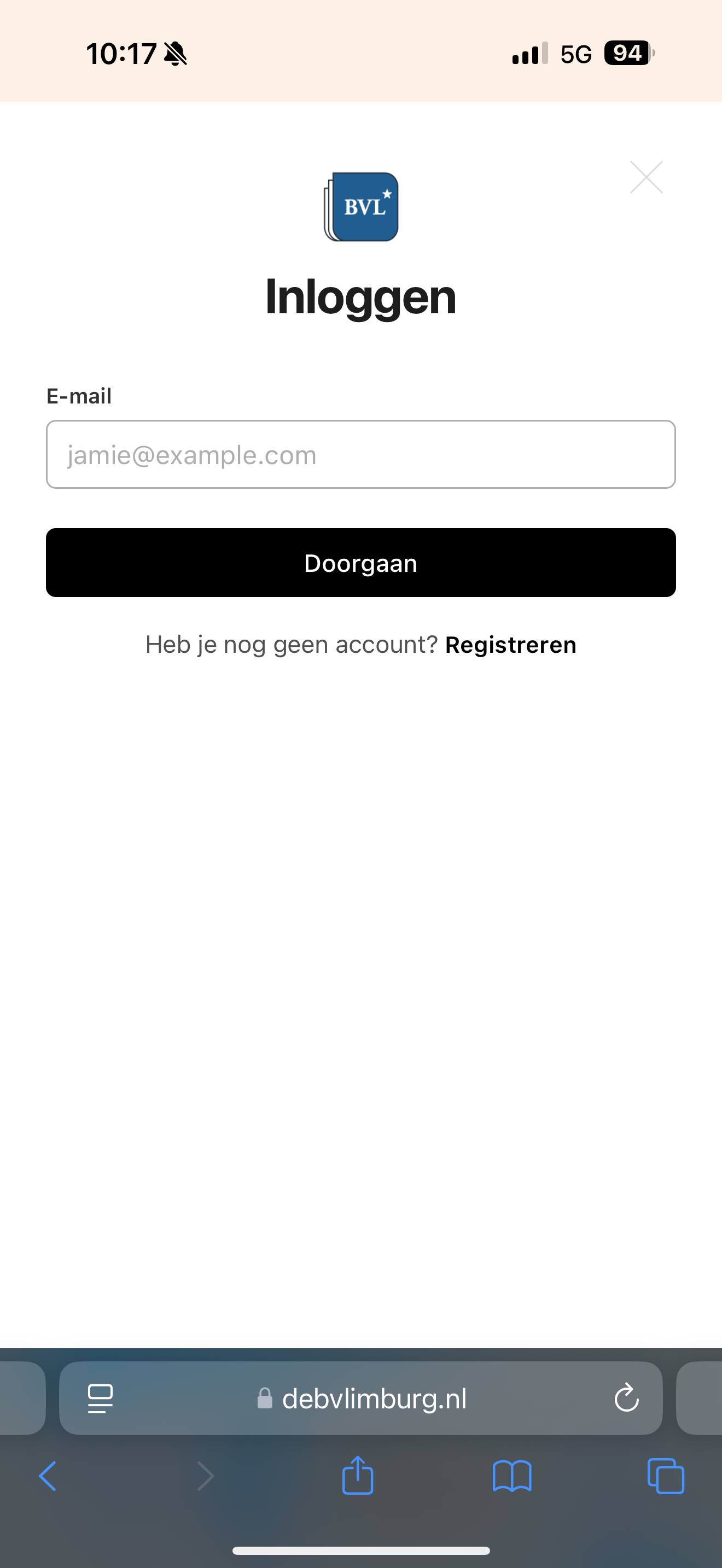Open the Safari page settings menu
722x1568 pixels.
[101, 1398]
